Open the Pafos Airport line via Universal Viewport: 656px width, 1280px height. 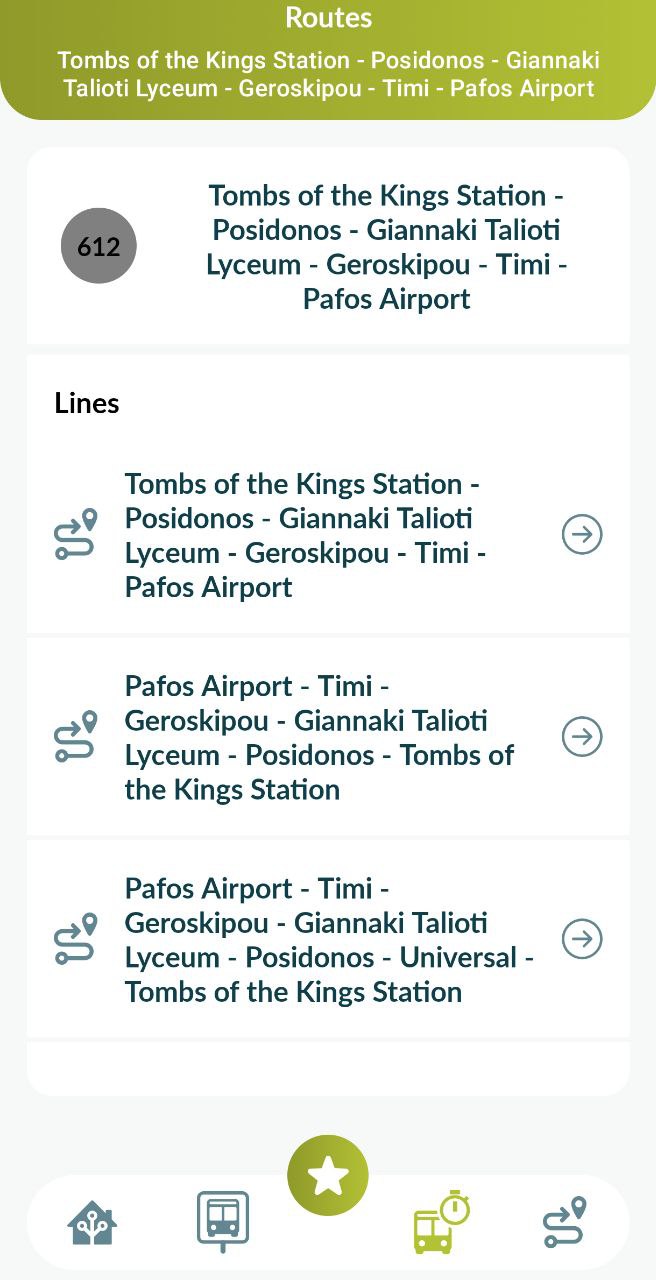pos(328,940)
